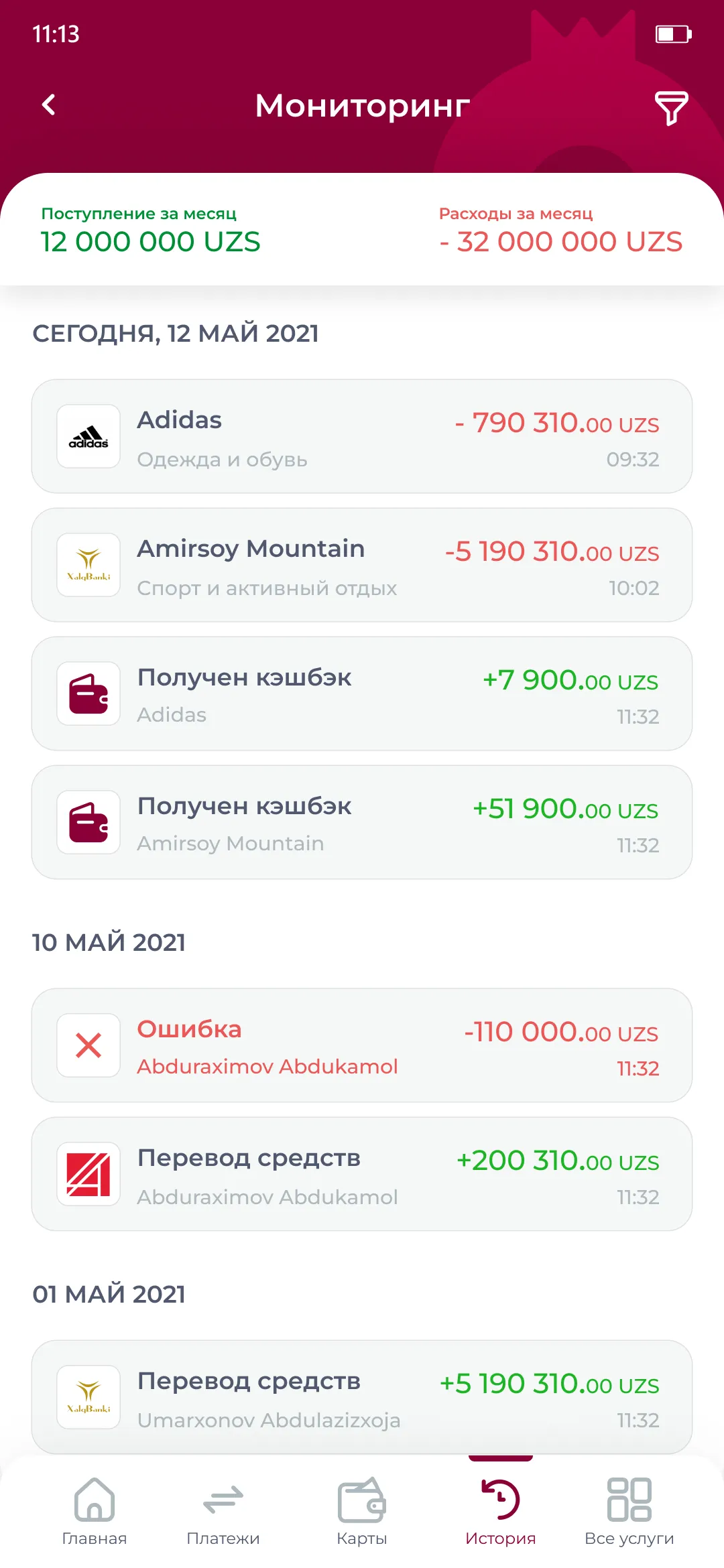Open the Amirsoy Mountain cashback transaction
The image size is (724, 1568).
(x=362, y=823)
